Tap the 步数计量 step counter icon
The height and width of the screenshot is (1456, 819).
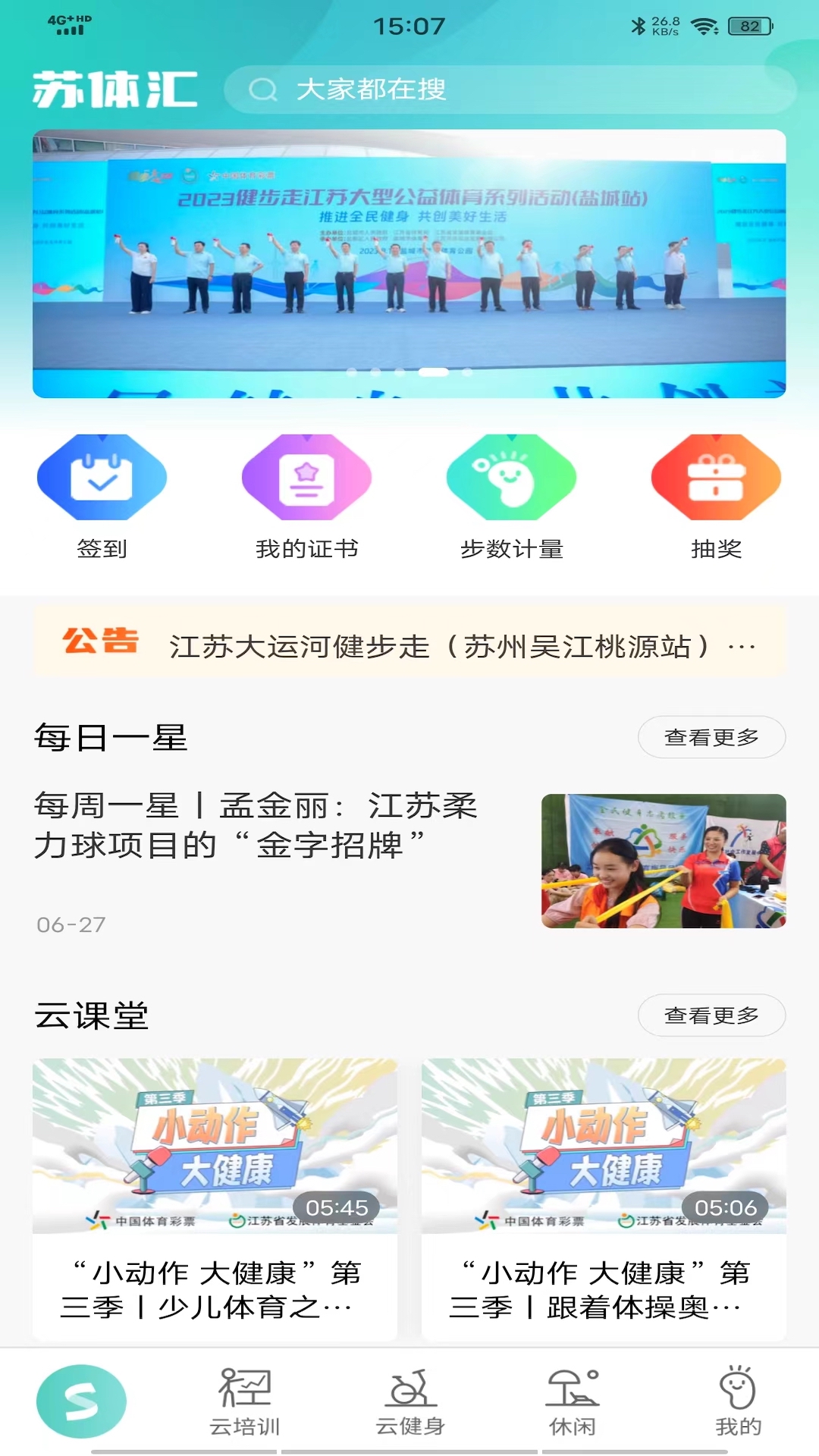tap(512, 478)
